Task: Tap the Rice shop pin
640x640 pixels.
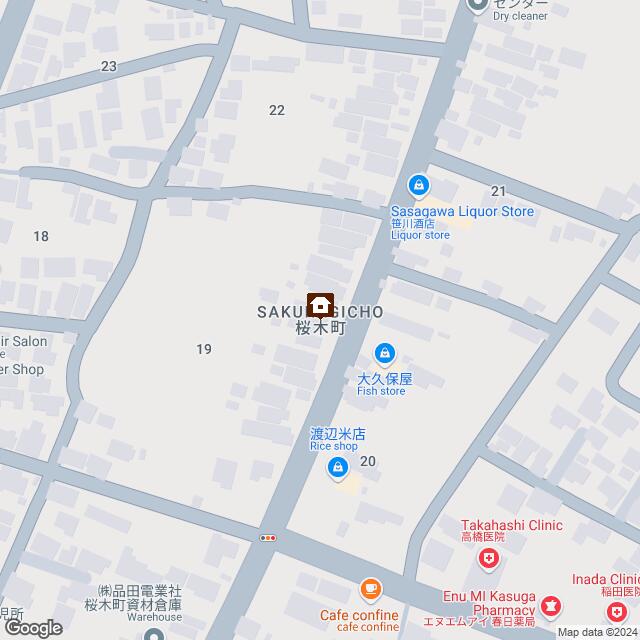Action: pyautogui.click(x=339, y=467)
